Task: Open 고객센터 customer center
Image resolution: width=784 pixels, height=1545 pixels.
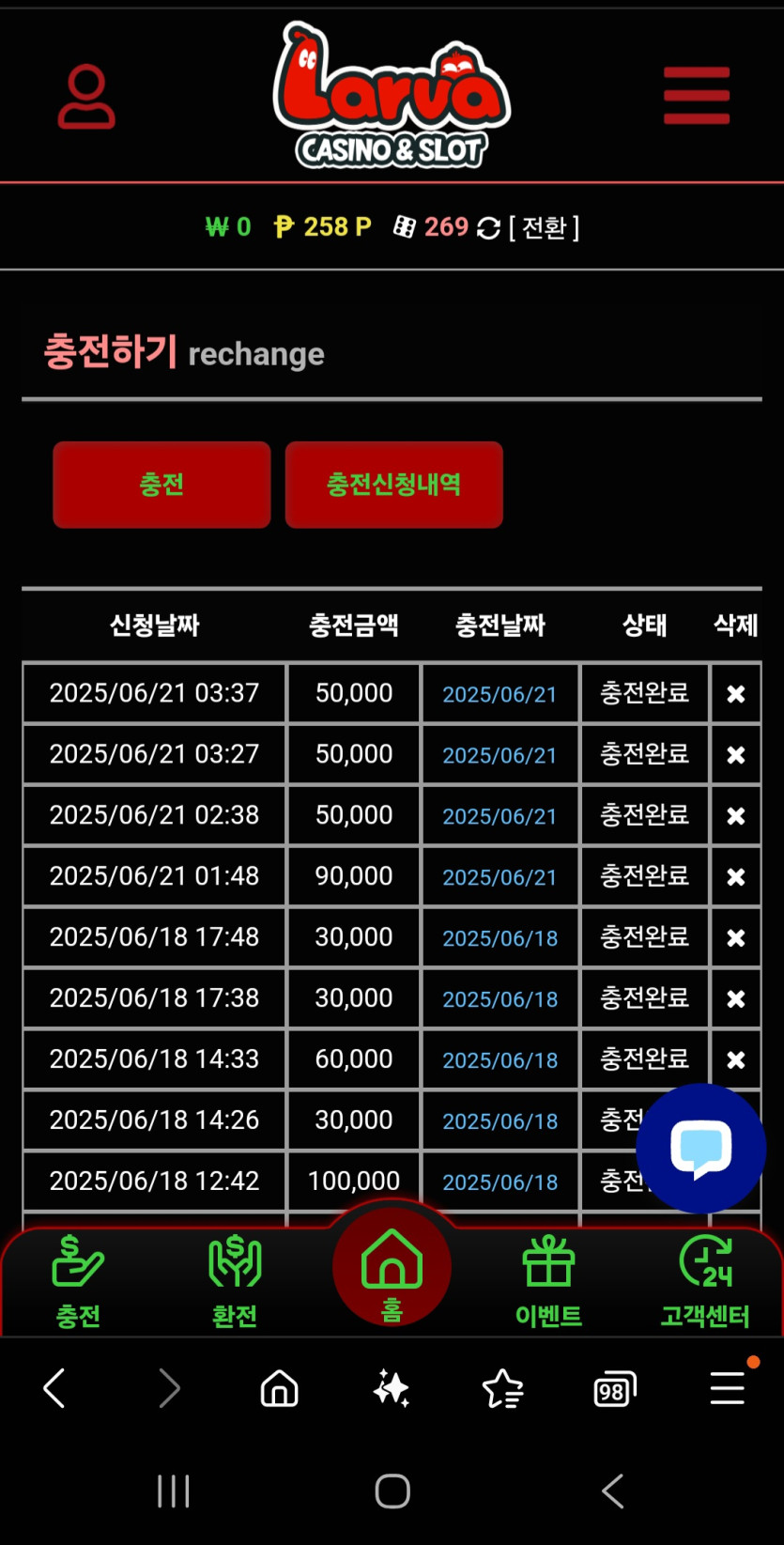Action: coord(705,1281)
